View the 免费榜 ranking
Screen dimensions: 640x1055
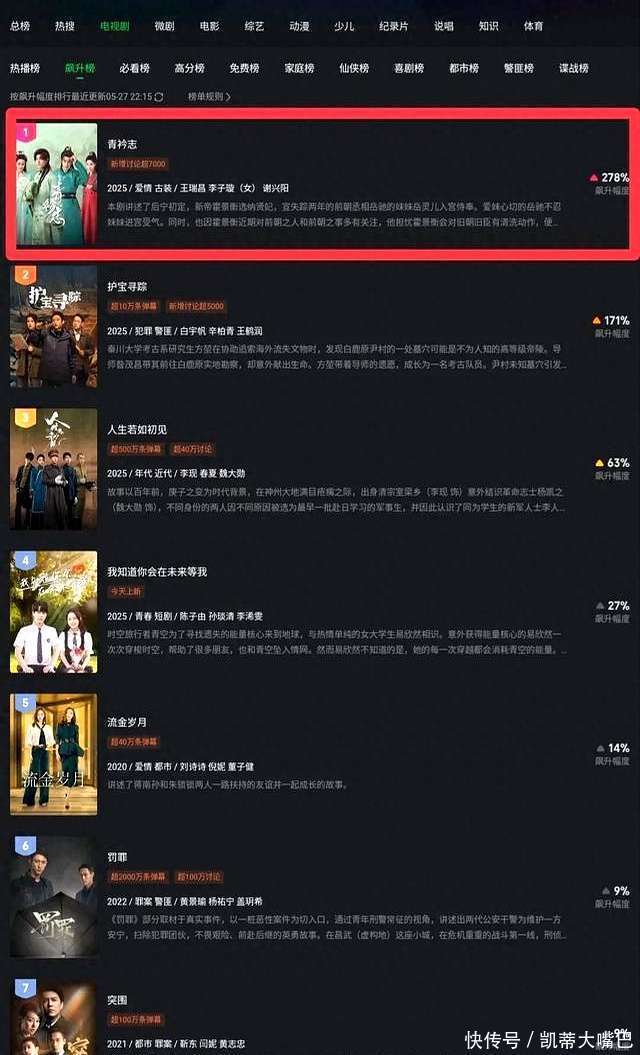[x=244, y=68]
